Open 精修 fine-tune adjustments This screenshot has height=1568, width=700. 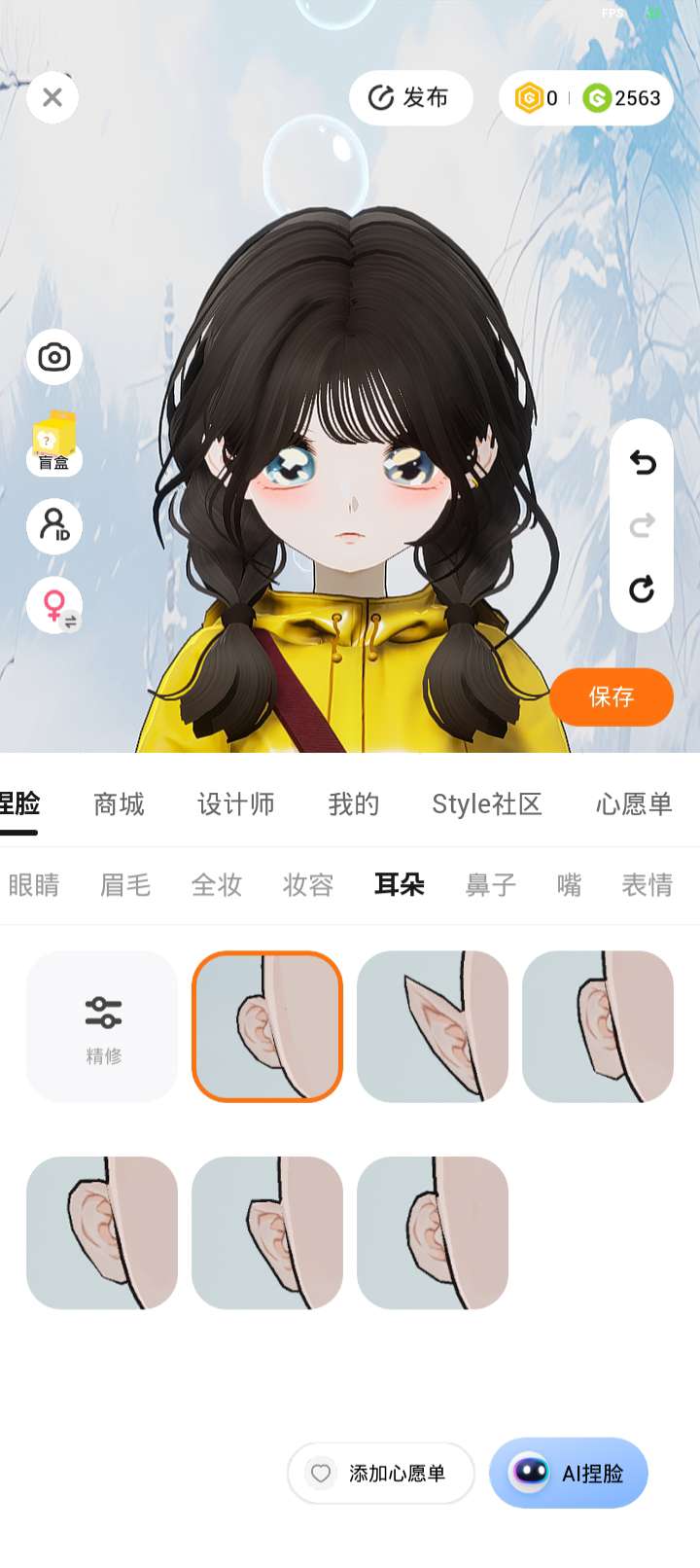pyautogui.click(x=102, y=1026)
